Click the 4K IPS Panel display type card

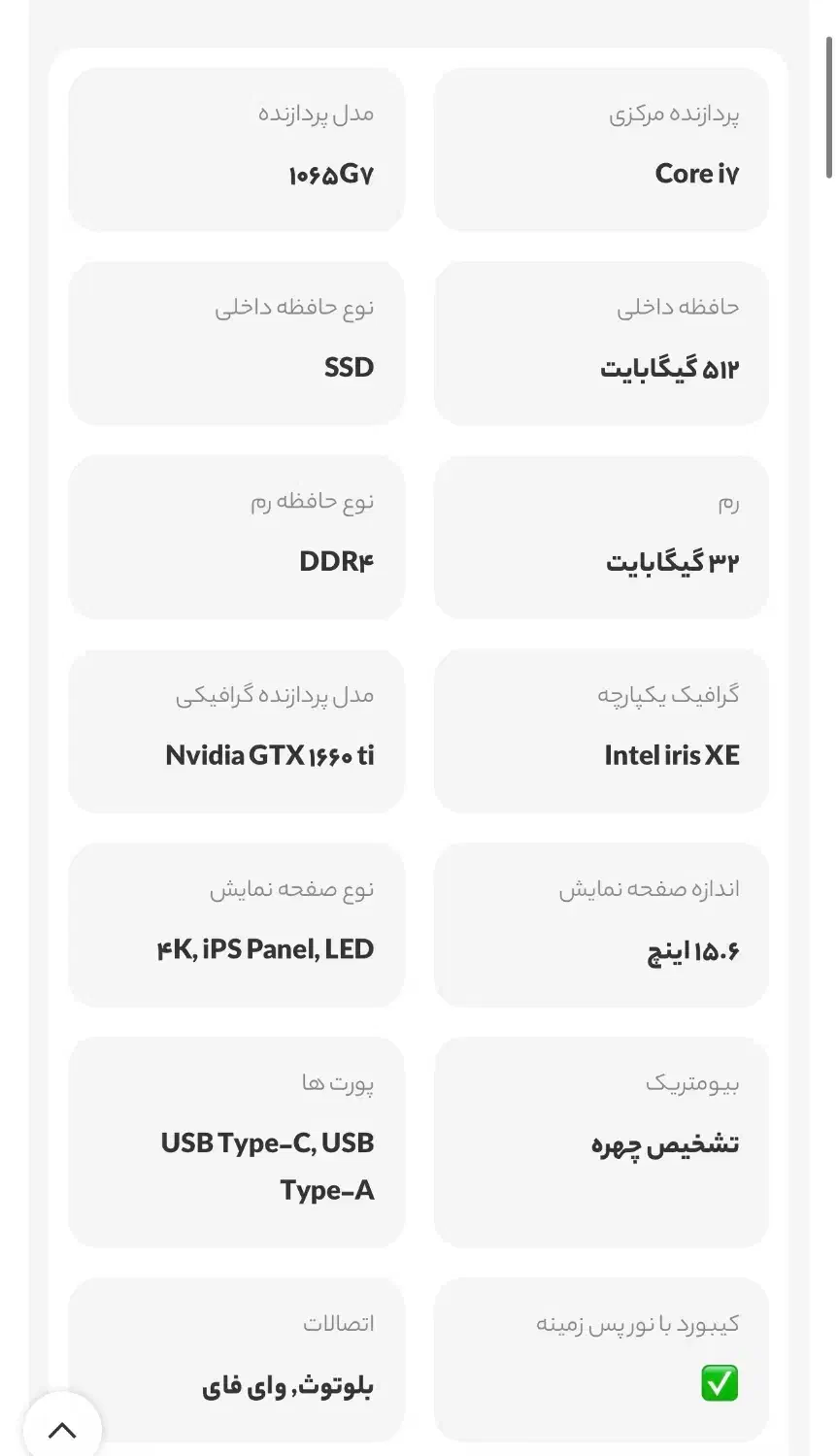point(236,925)
